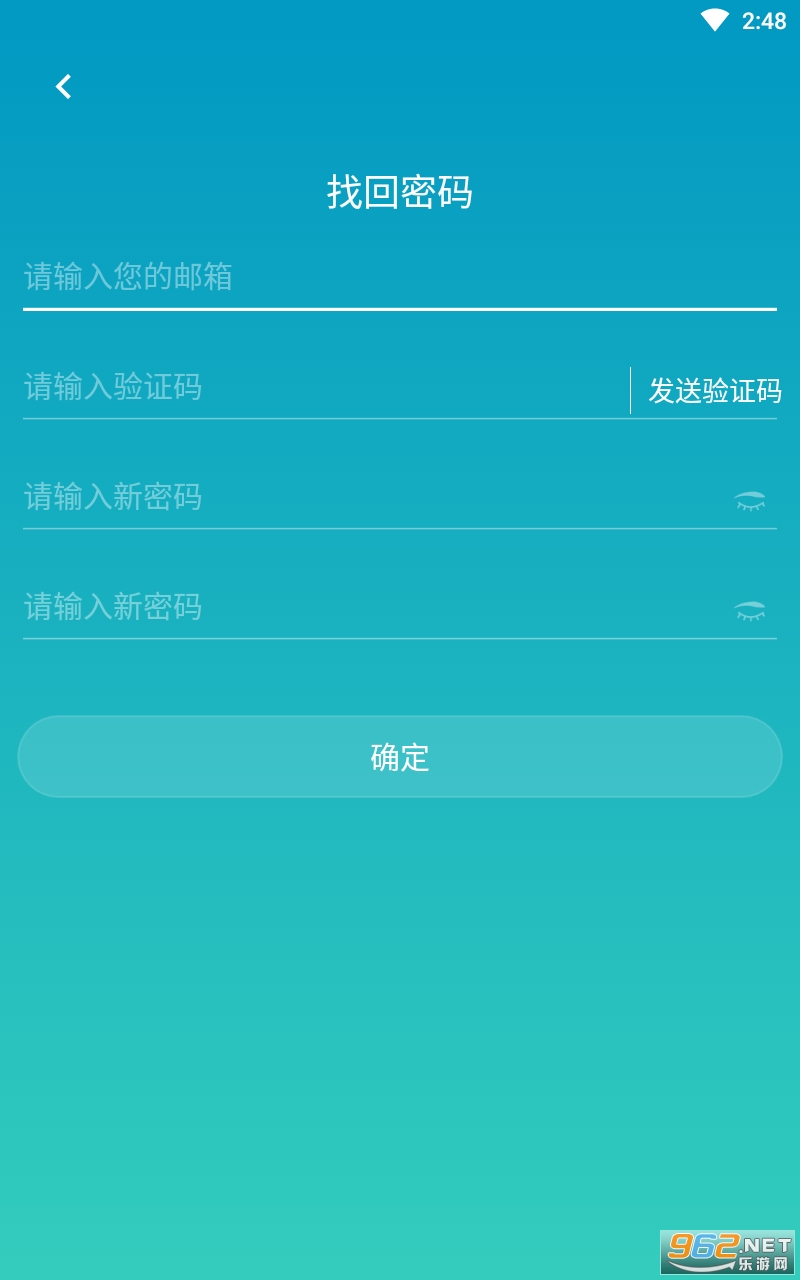Show the first new password via eye icon

click(x=750, y=501)
